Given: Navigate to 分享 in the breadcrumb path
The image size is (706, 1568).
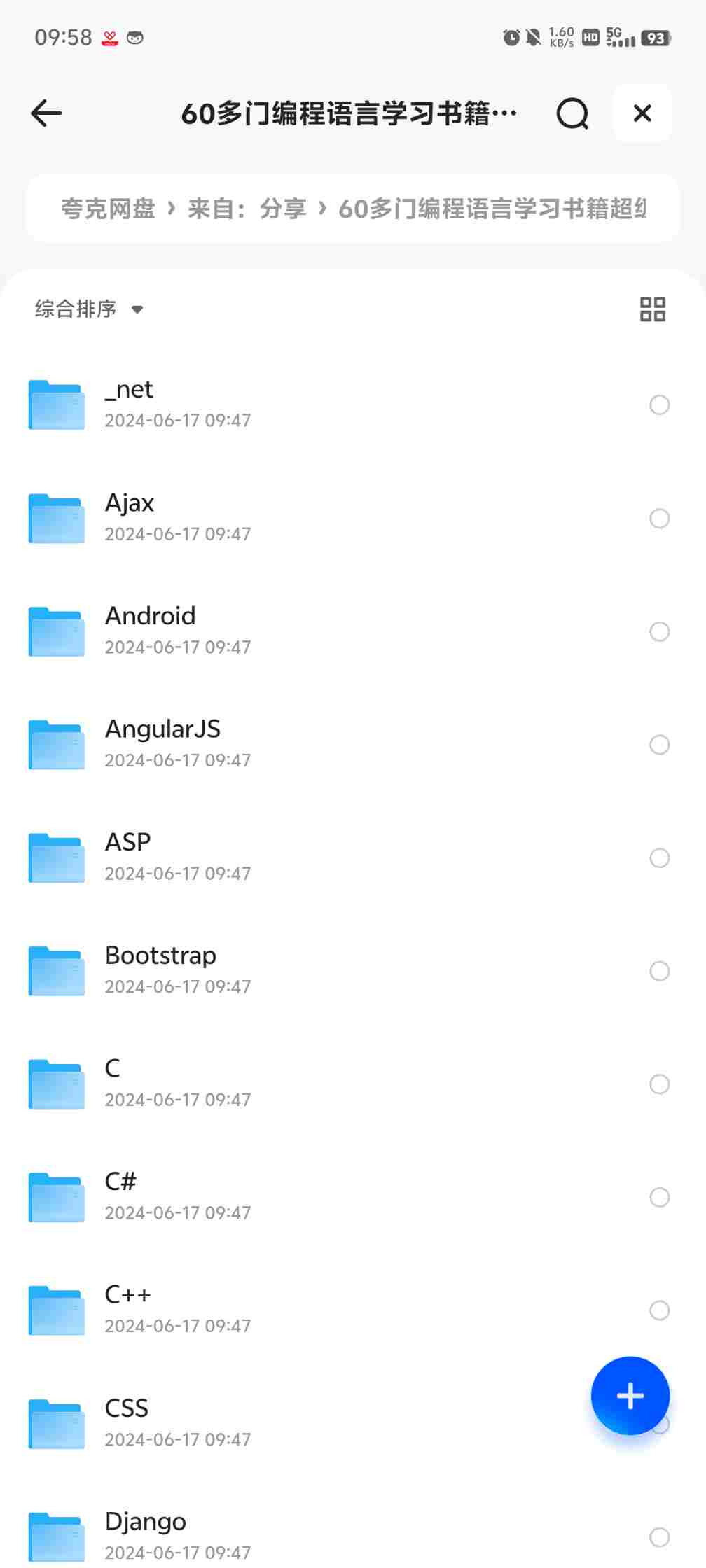Looking at the screenshot, I should [x=283, y=209].
